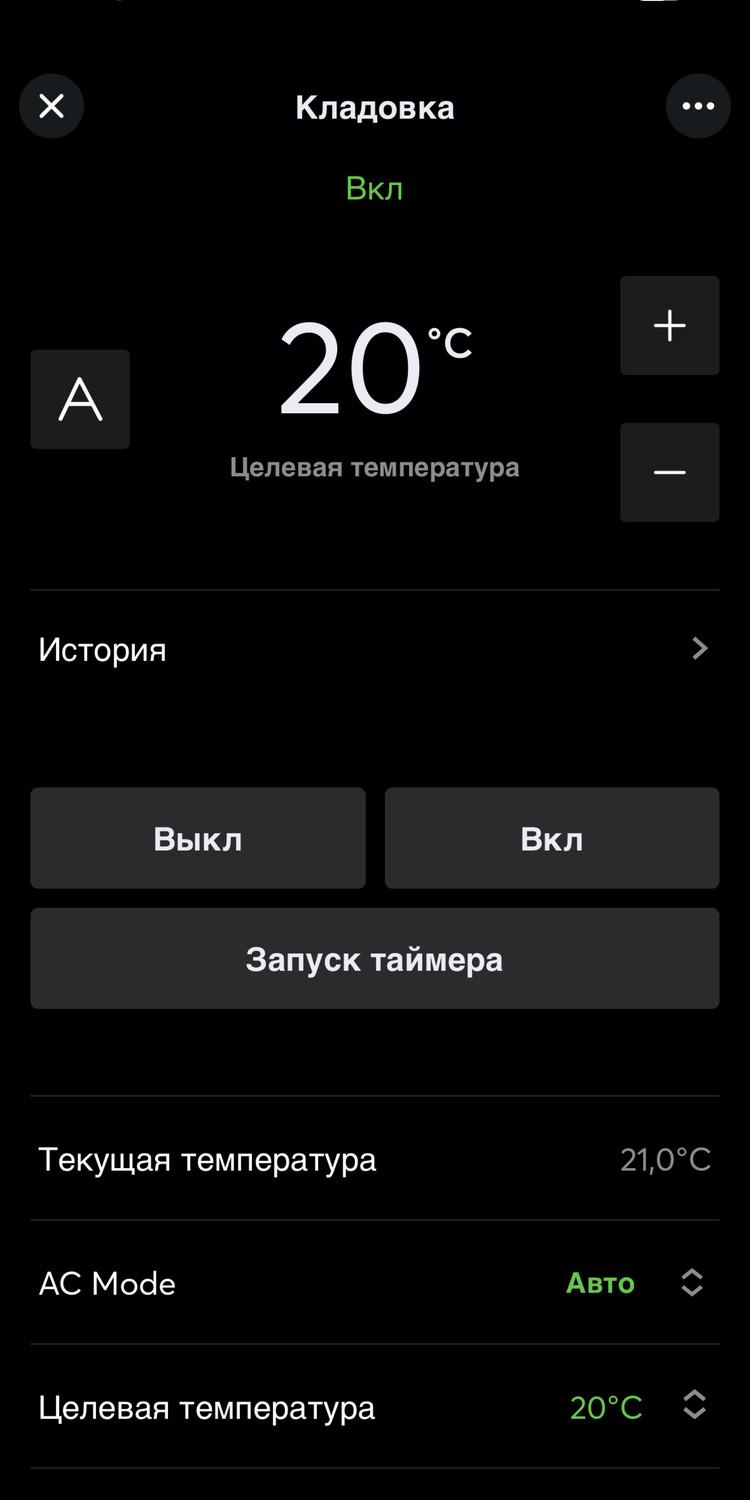The image size is (750, 1500).
Task: Tap the current temperature value 21,0°C
Action: (666, 1159)
